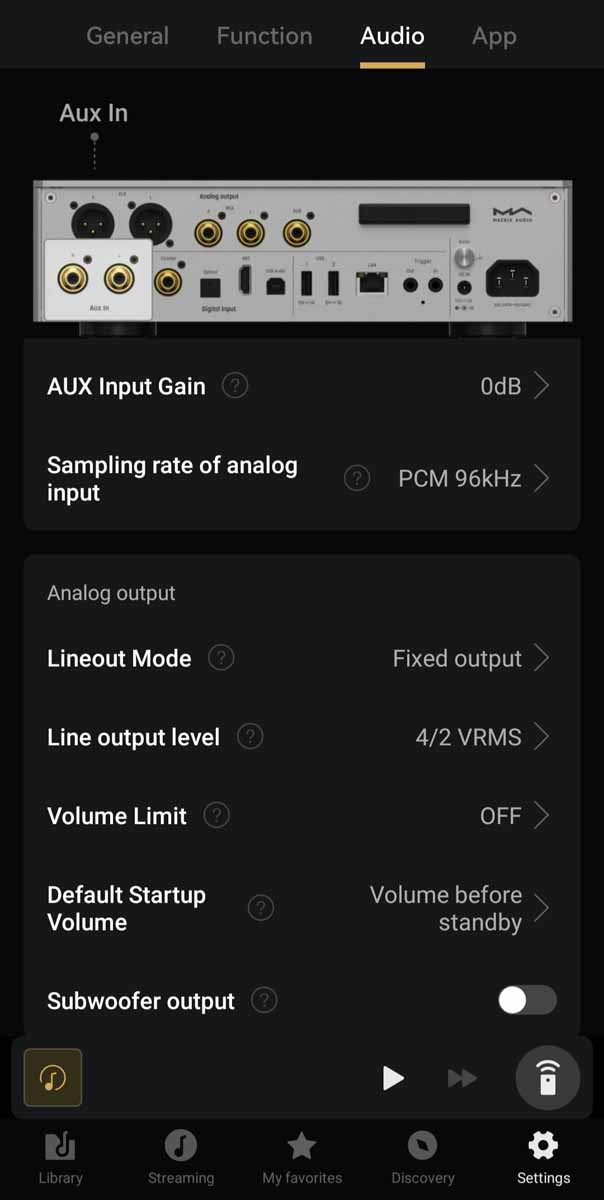Go to the Library tab
The width and height of the screenshot is (604, 1200).
click(60, 1158)
